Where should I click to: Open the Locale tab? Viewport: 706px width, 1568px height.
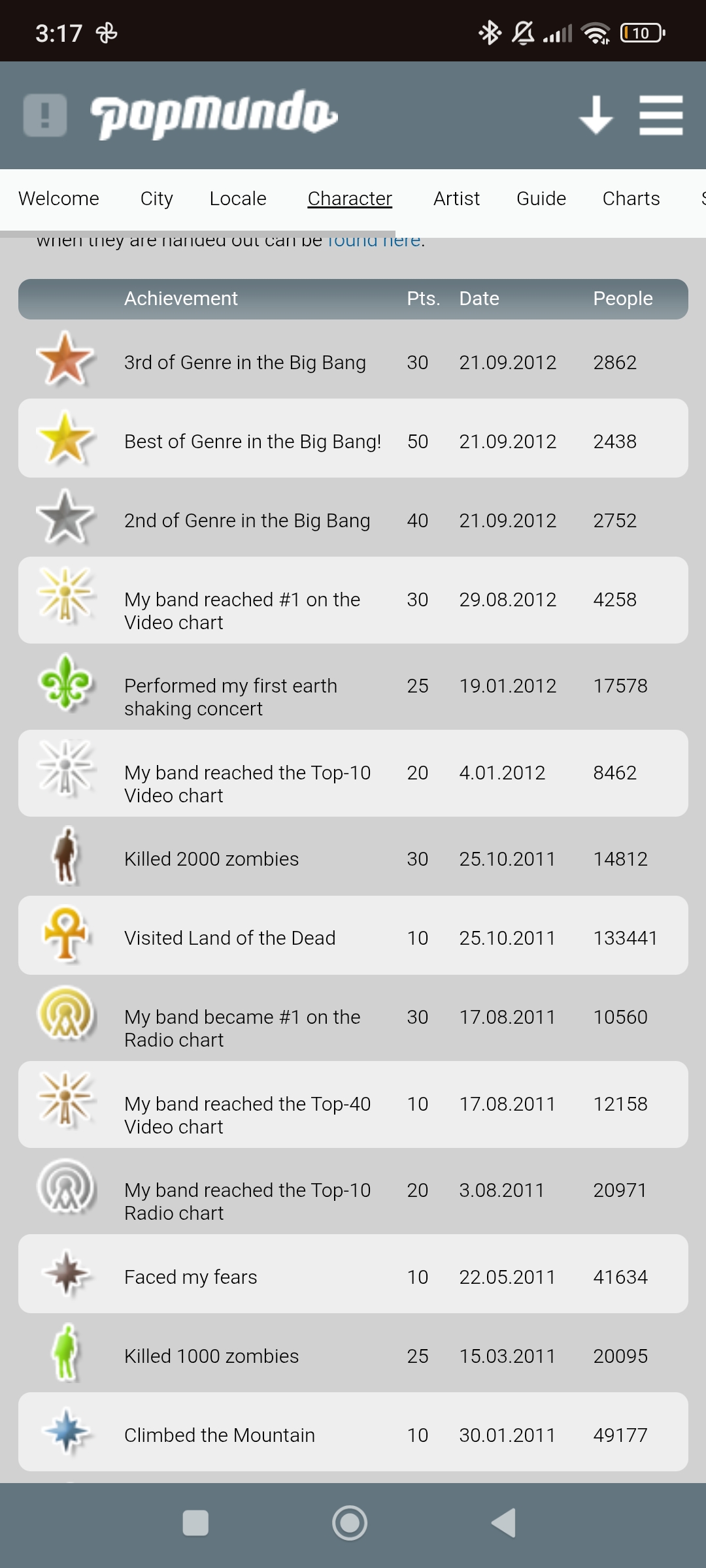pyautogui.click(x=238, y=199)
